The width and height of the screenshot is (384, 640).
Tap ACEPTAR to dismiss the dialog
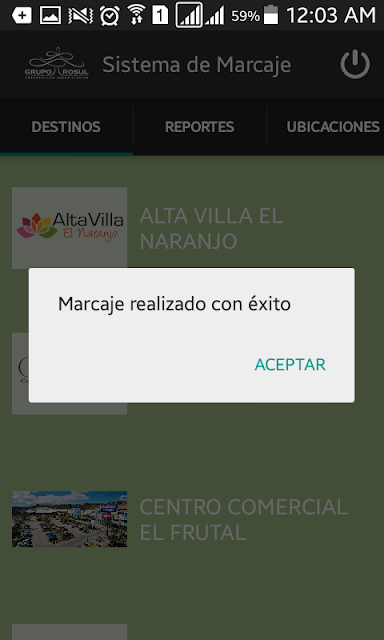coord(290,364)
